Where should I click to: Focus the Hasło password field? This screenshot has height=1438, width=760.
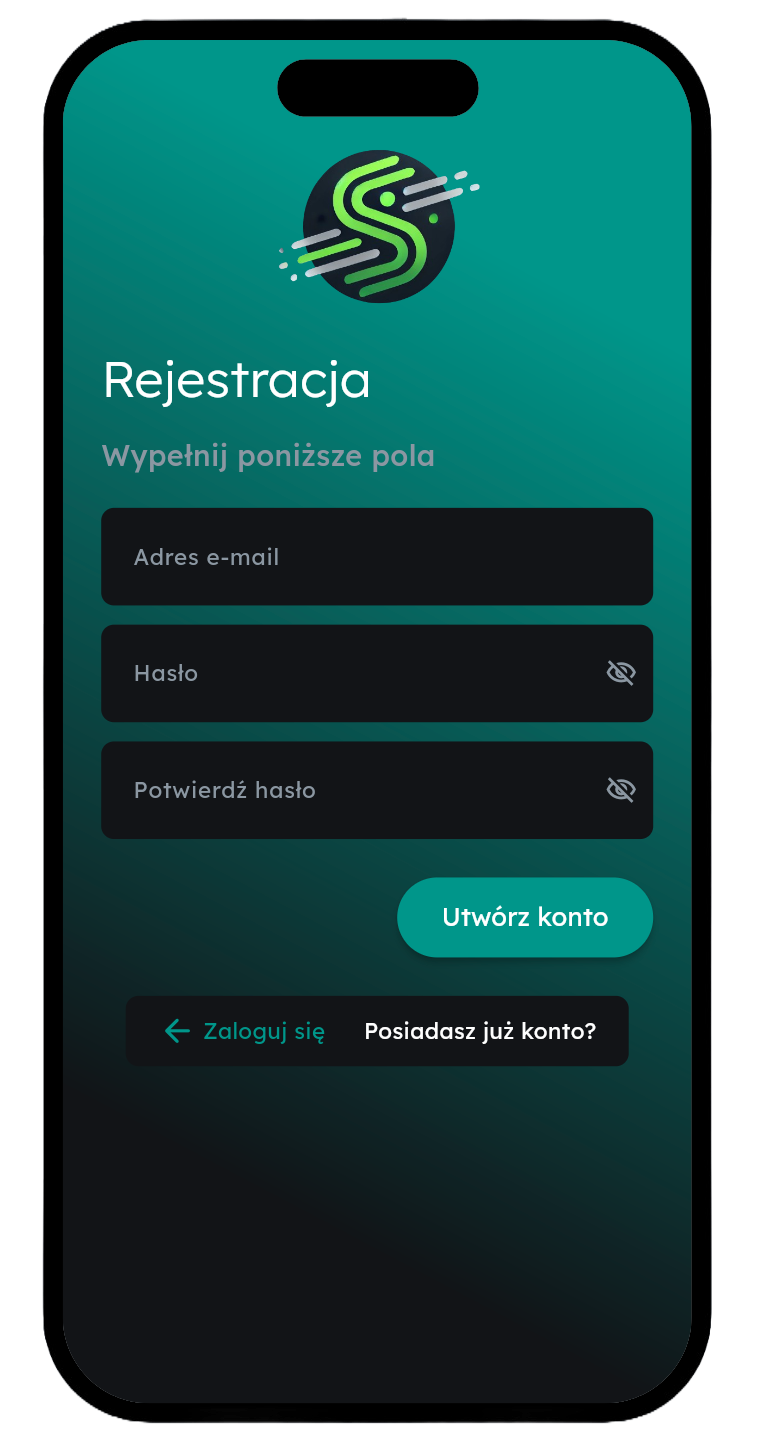coord(377,673)
